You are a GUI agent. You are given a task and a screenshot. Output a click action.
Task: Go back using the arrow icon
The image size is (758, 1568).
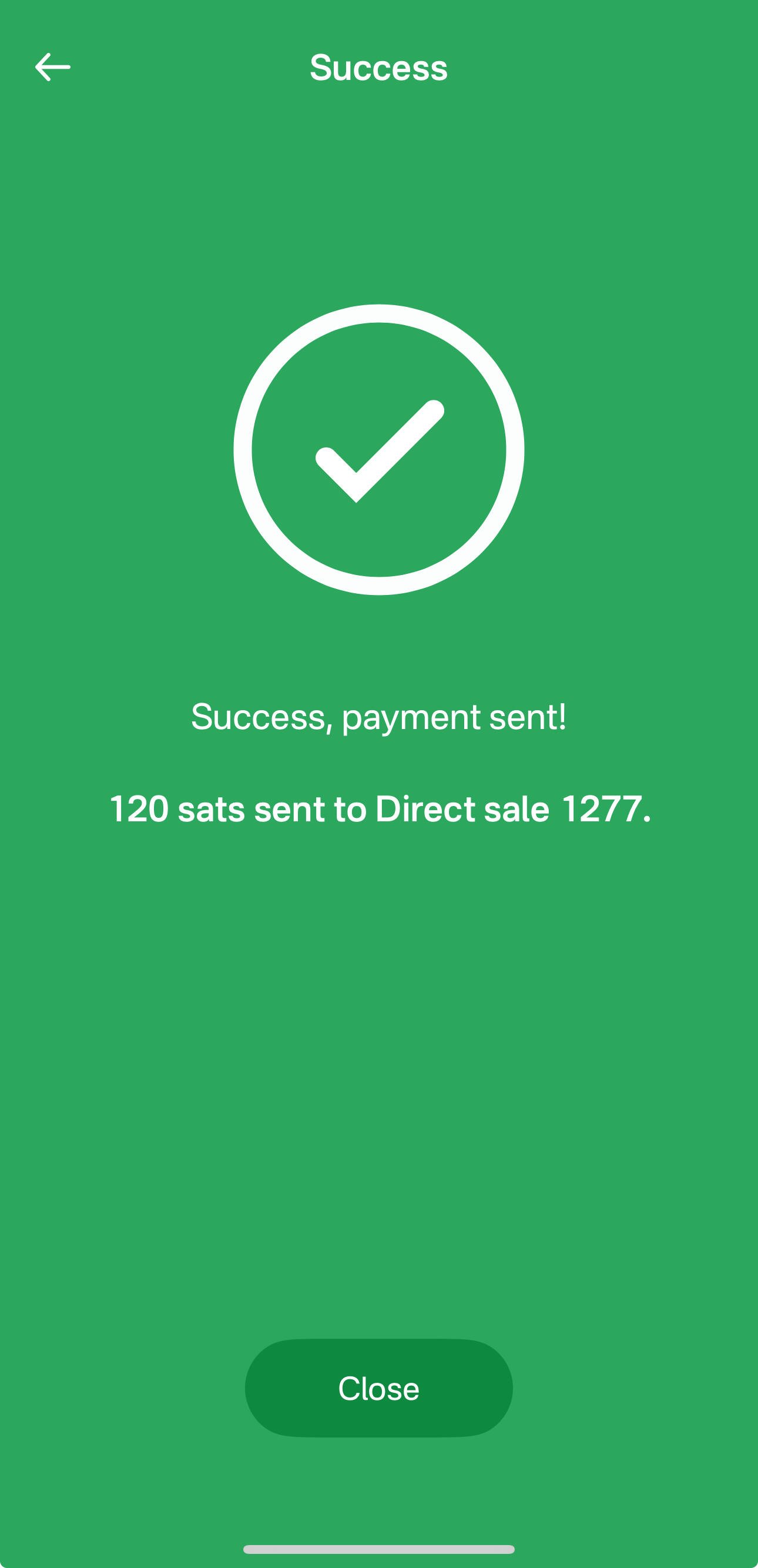point(52,67)
